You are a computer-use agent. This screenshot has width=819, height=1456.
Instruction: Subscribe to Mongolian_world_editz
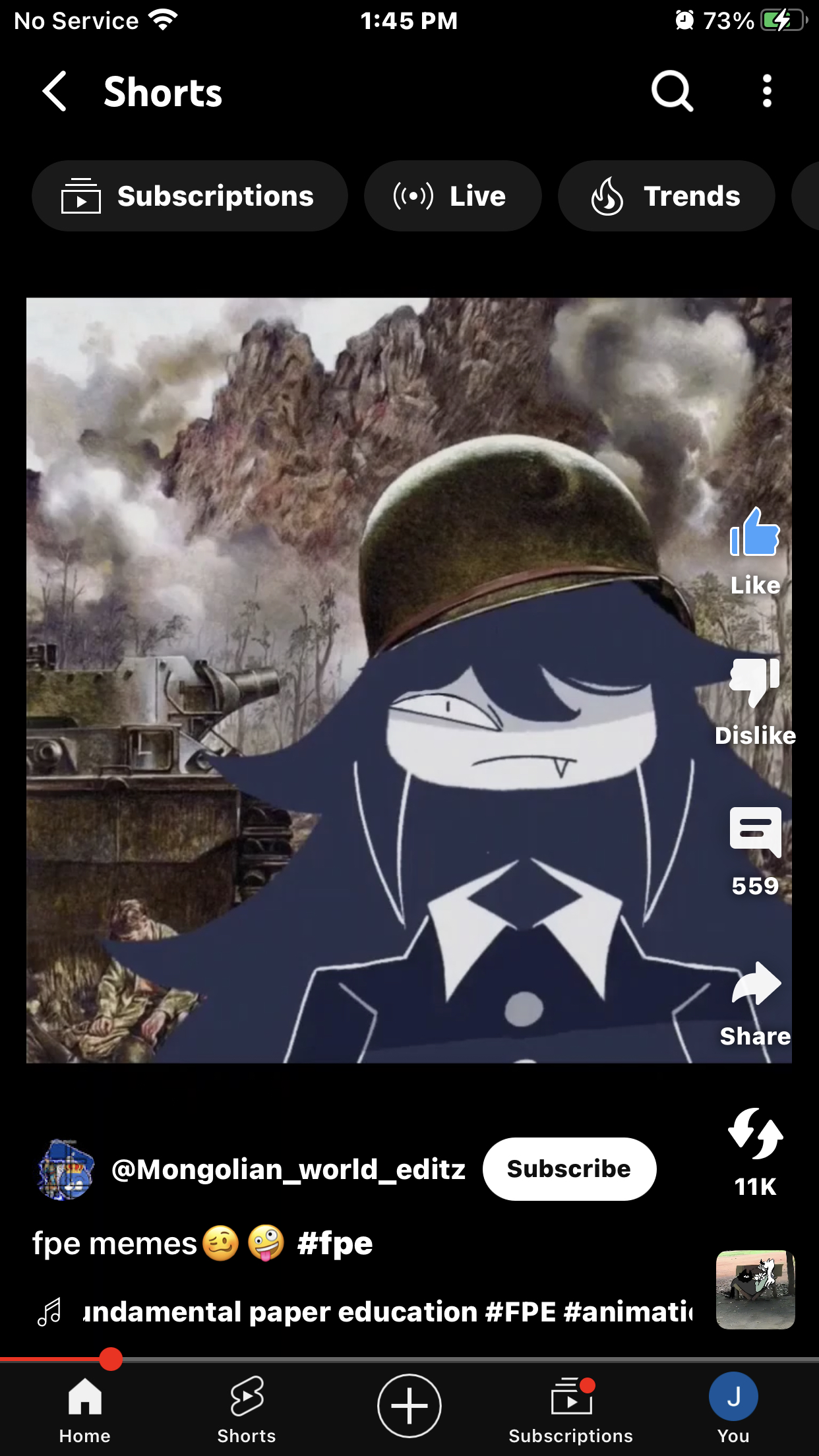coord(569,1168)
